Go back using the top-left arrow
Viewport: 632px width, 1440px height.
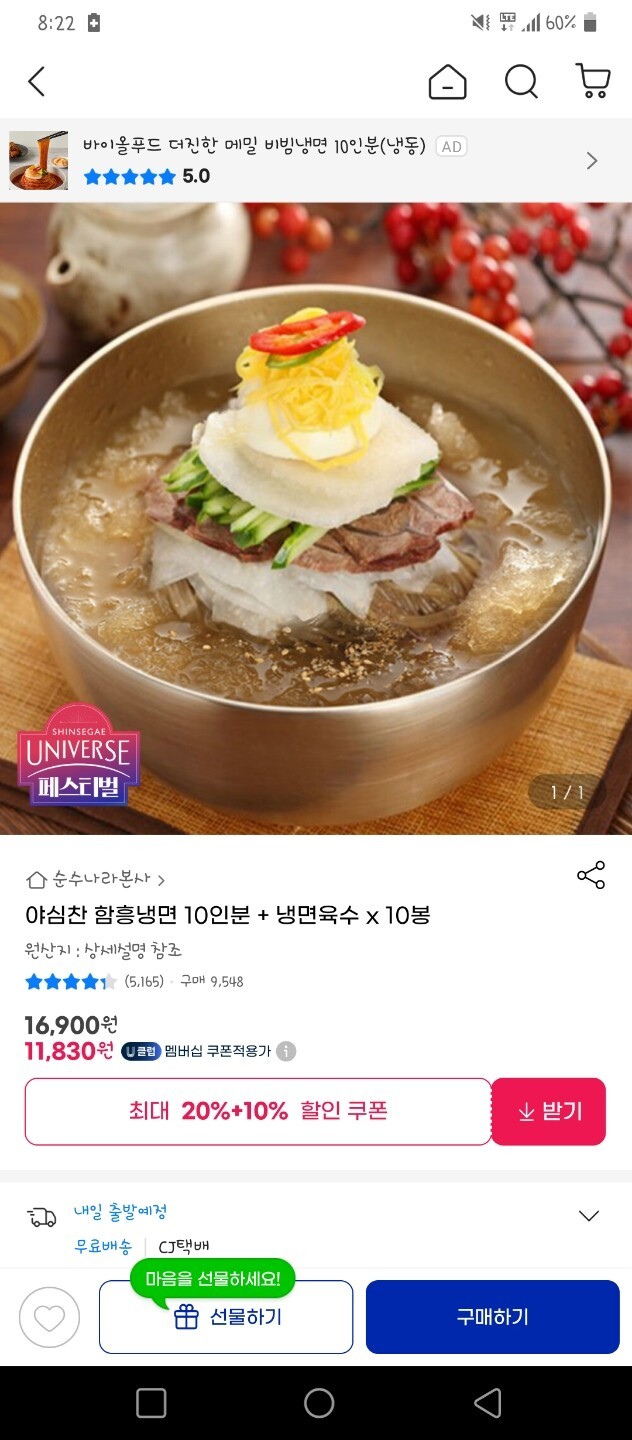[x=37, y=82]
